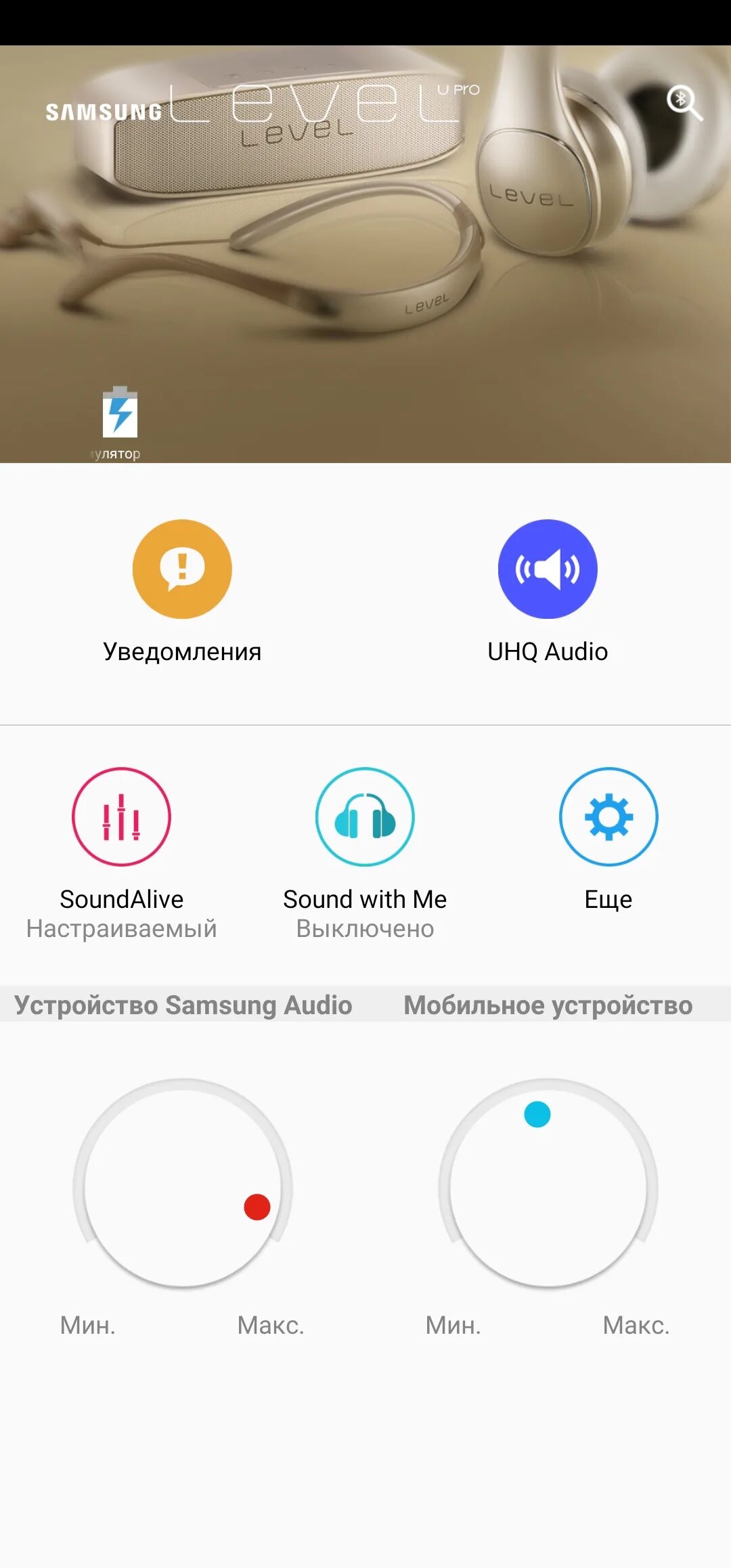Open UHQ Audio option
This screenshot has width=731, height=1568.
(548, 569)
